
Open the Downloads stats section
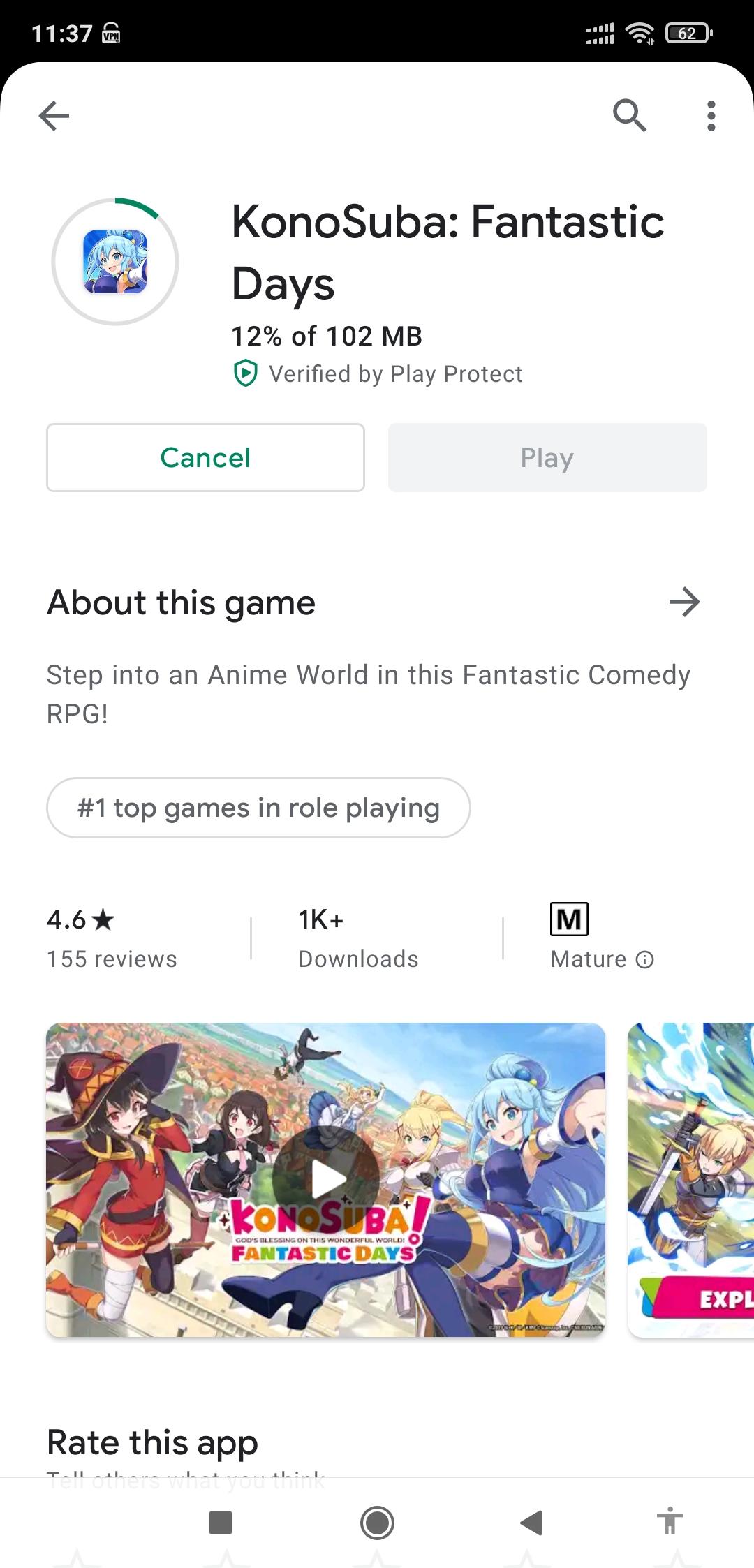[x=358, y=939]
